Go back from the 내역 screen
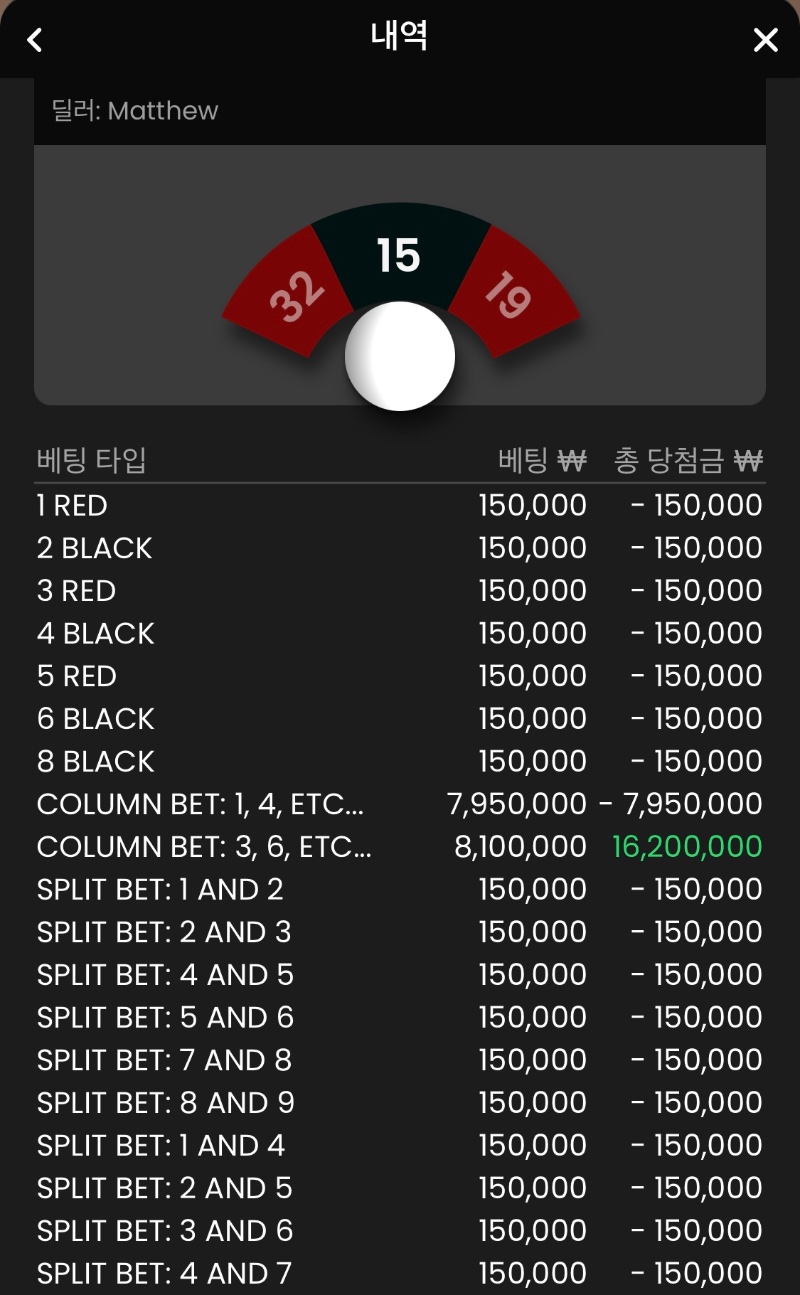Screen dimensions: 800x1295 point(35,39)
